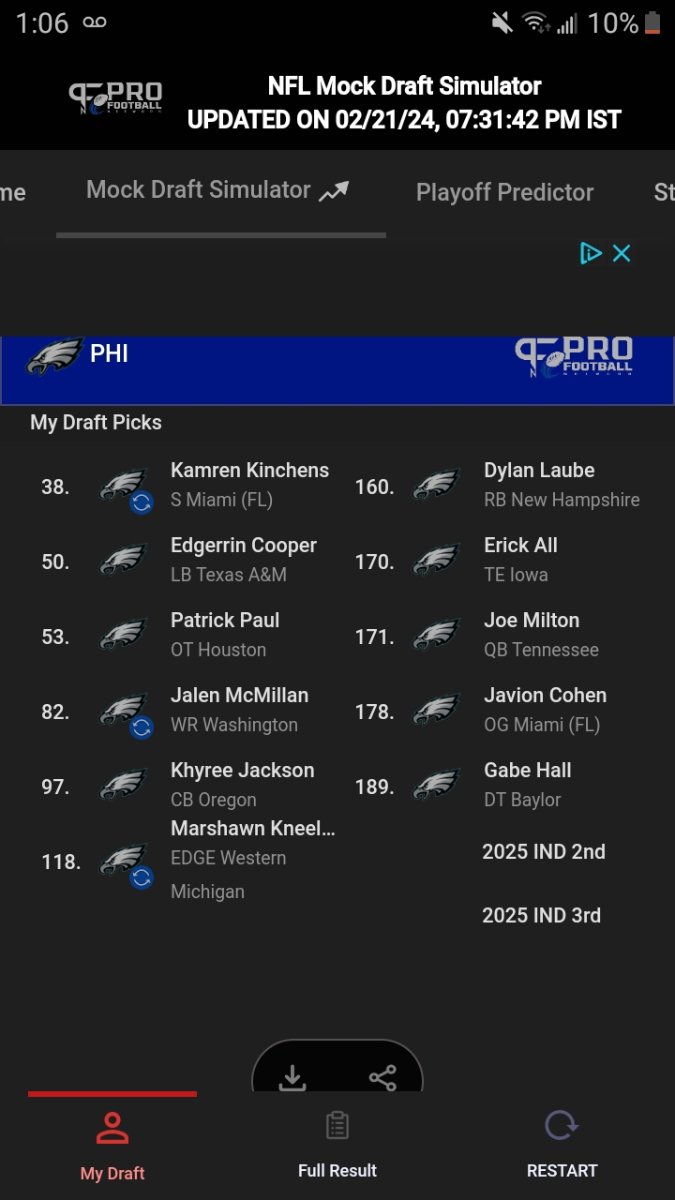Tap the swap icon beside Marshawn Kneeland
The height and width of the screenshot is (1200, 675).
pyautogui.click(x=141, y=878)
